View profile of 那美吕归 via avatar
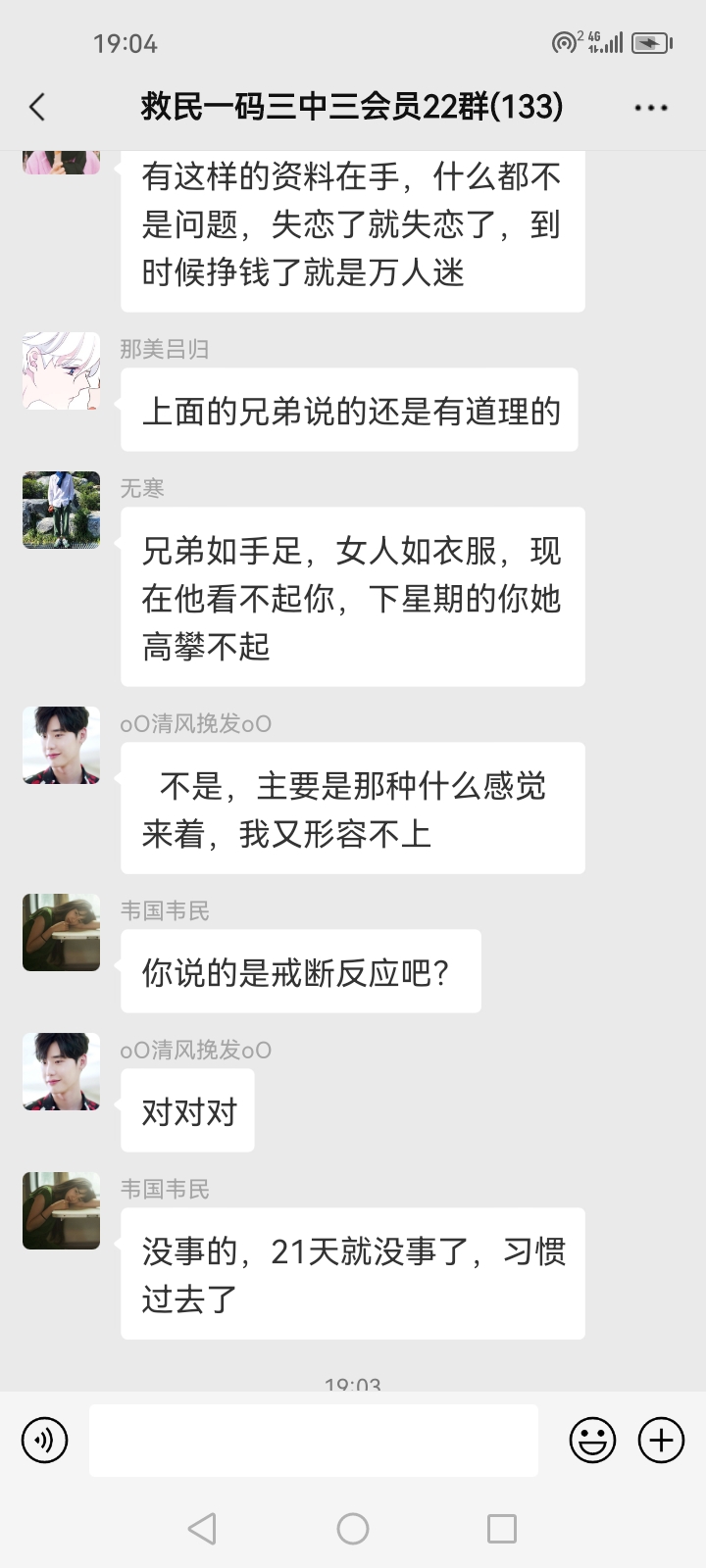 click(x=62, y=370)
